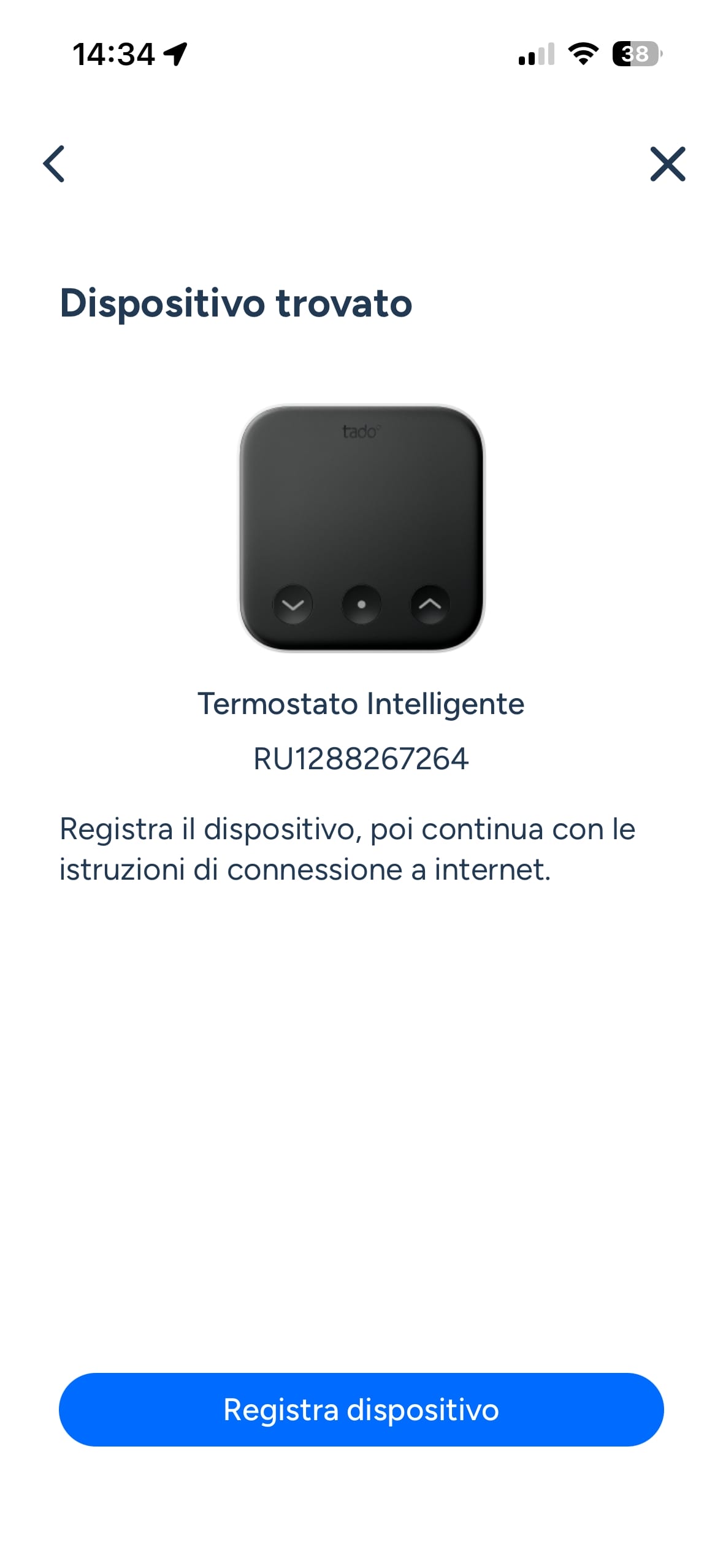Close the device setup screen
Image resolution: width=723 pixels, height=1568 pixels.
[667, 164]
